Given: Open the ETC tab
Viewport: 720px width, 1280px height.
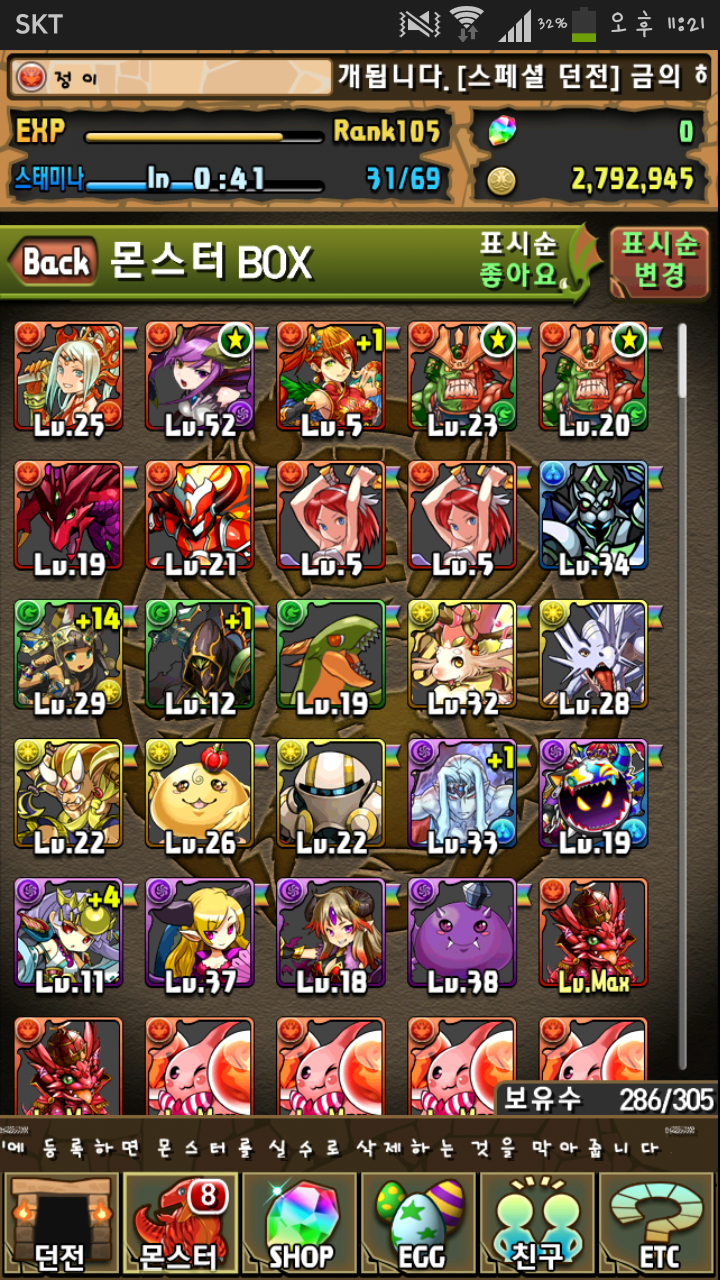Looking at the screenshot, I should coord(657,1224).
